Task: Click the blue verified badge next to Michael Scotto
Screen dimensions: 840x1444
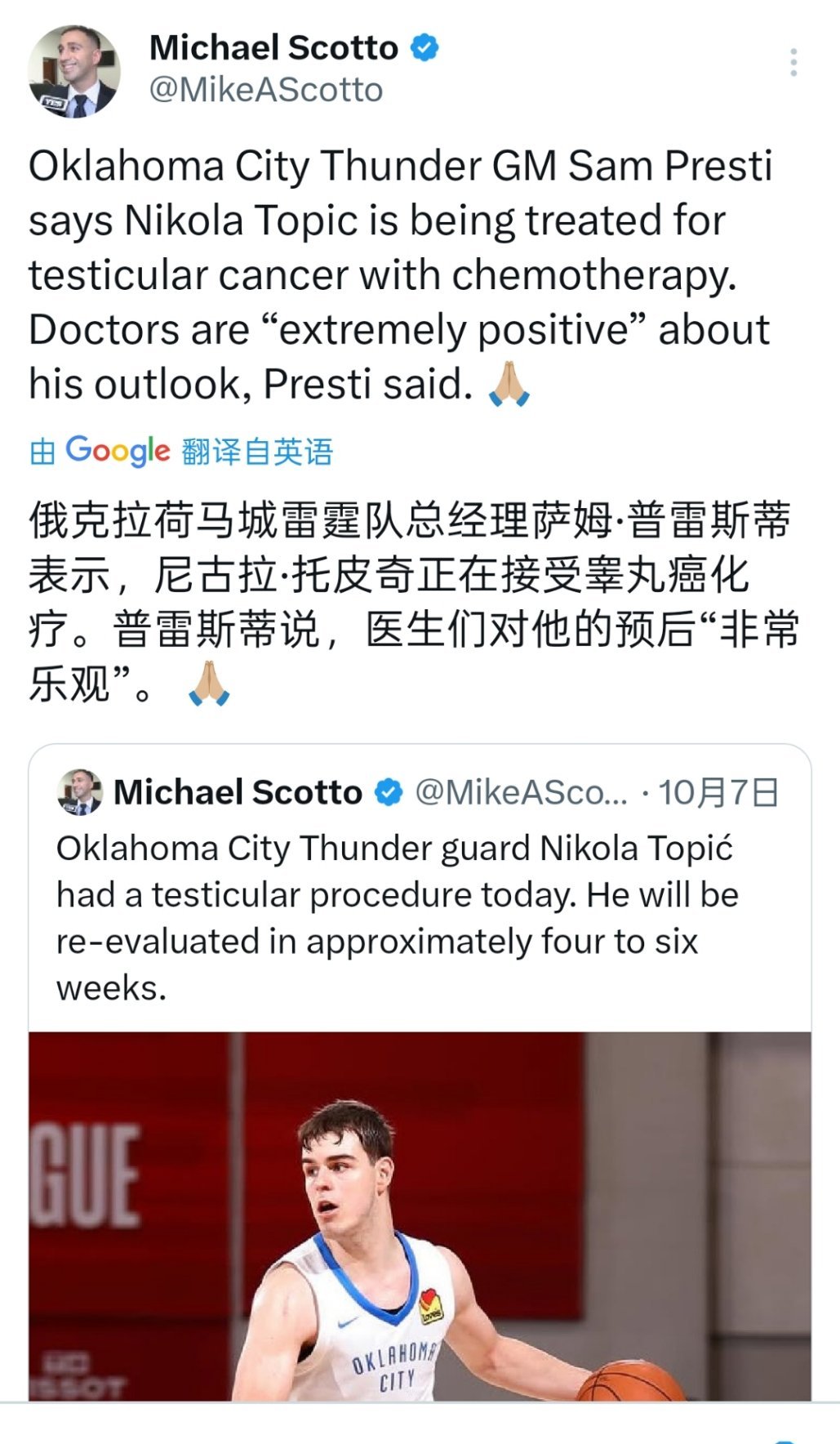Action: click(x=424, y=49)
